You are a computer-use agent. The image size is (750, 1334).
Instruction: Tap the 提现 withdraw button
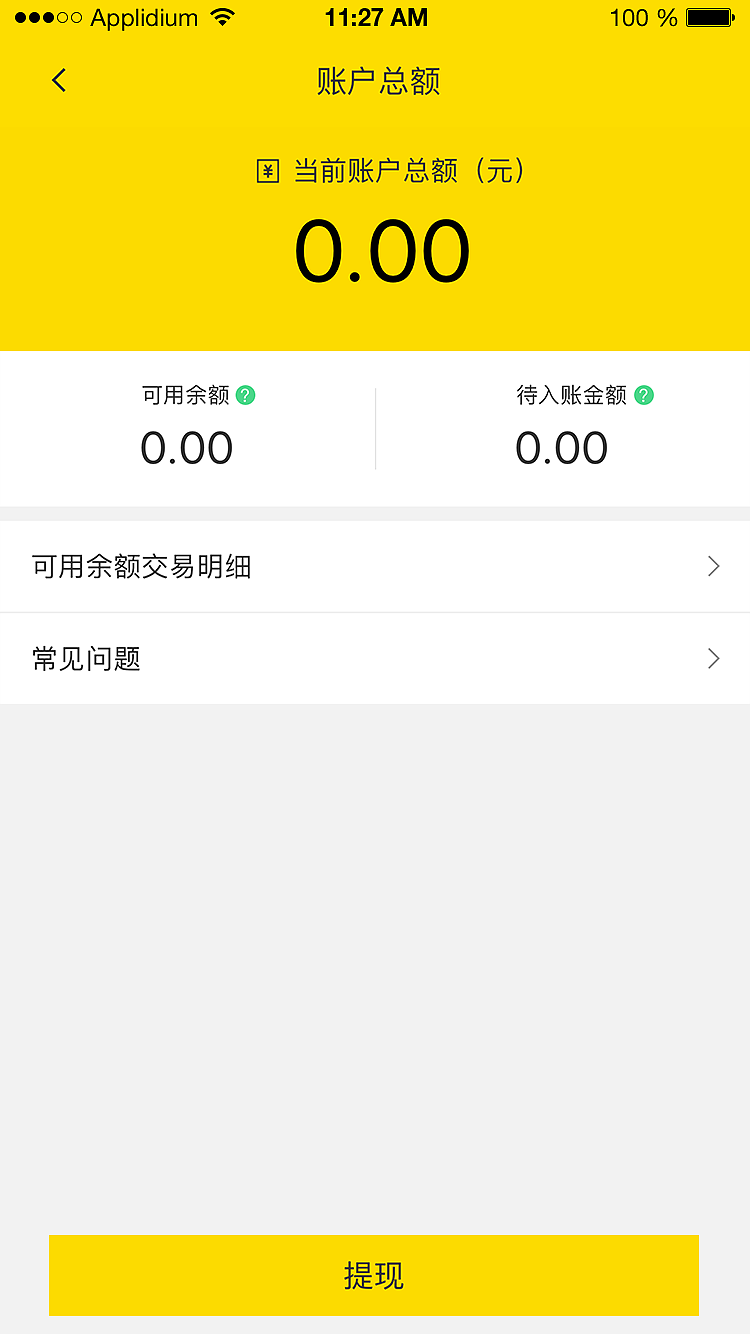click(375, 1276)
